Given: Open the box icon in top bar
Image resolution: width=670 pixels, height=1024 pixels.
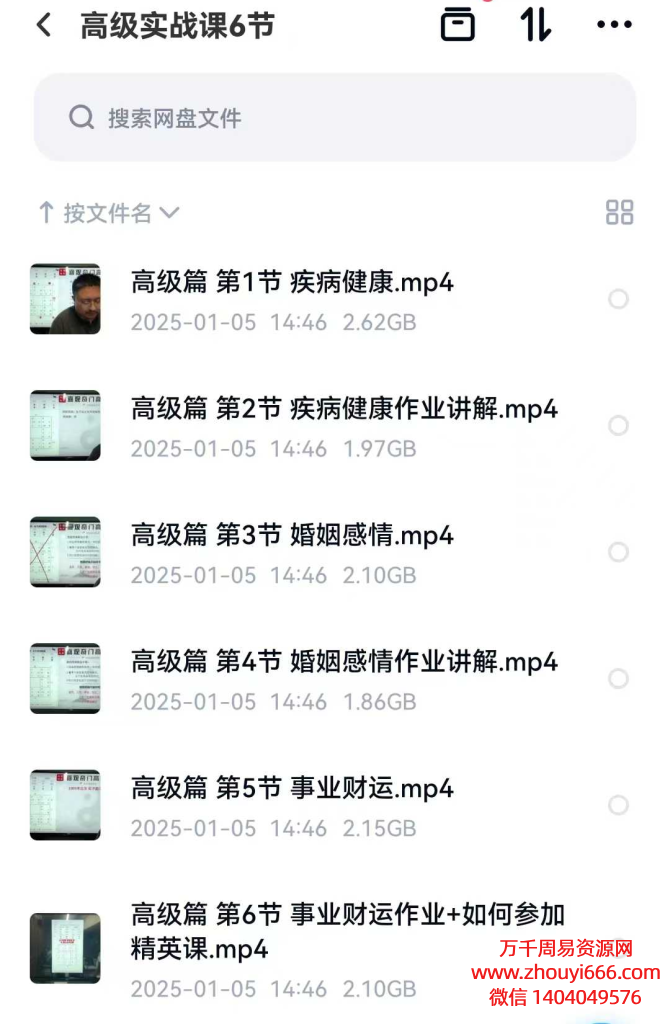Looking at the screenshot, I should tap(458, 25).
